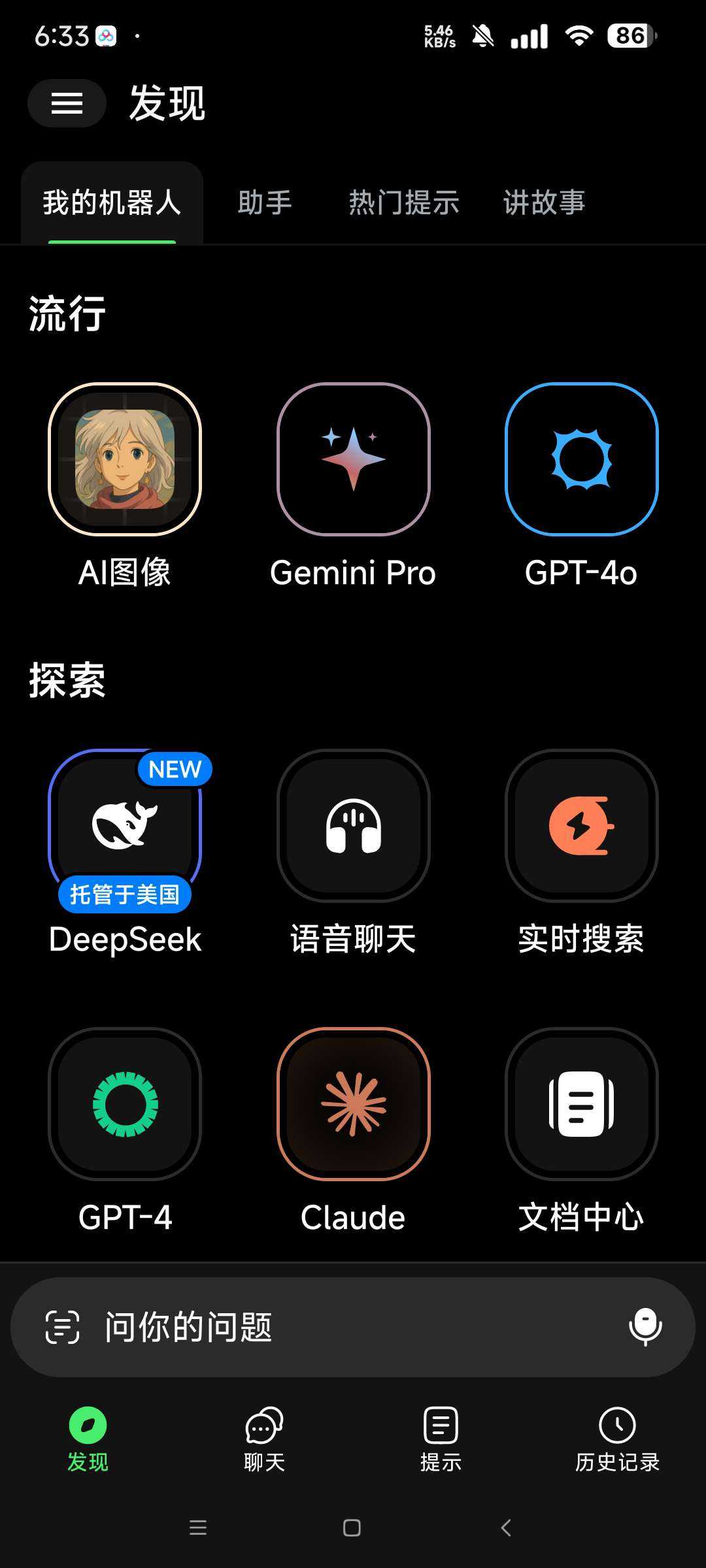Image resolution: width=706 pixels, height=1568 pixels.
Task: Open the GPT-4 bot
Action: 125,1104
